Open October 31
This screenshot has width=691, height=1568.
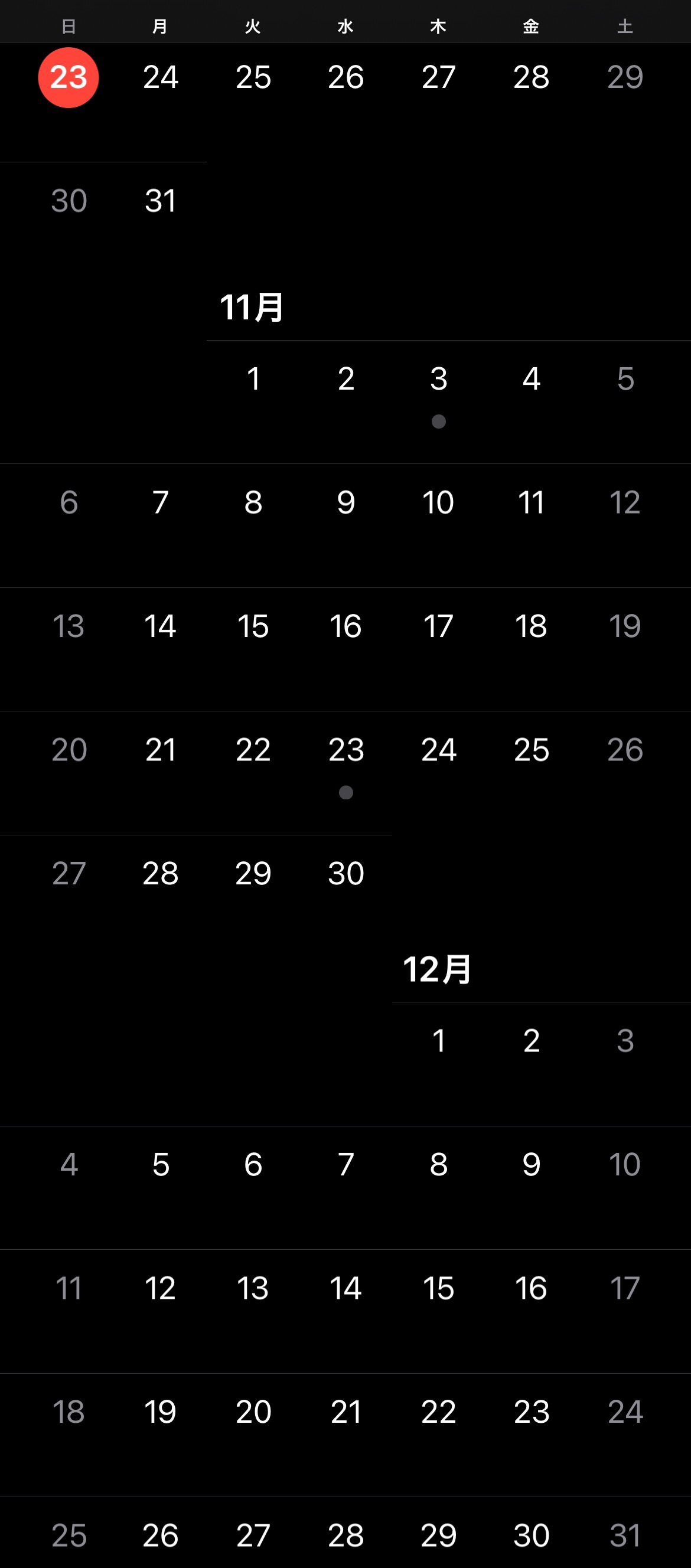point(161,201)
